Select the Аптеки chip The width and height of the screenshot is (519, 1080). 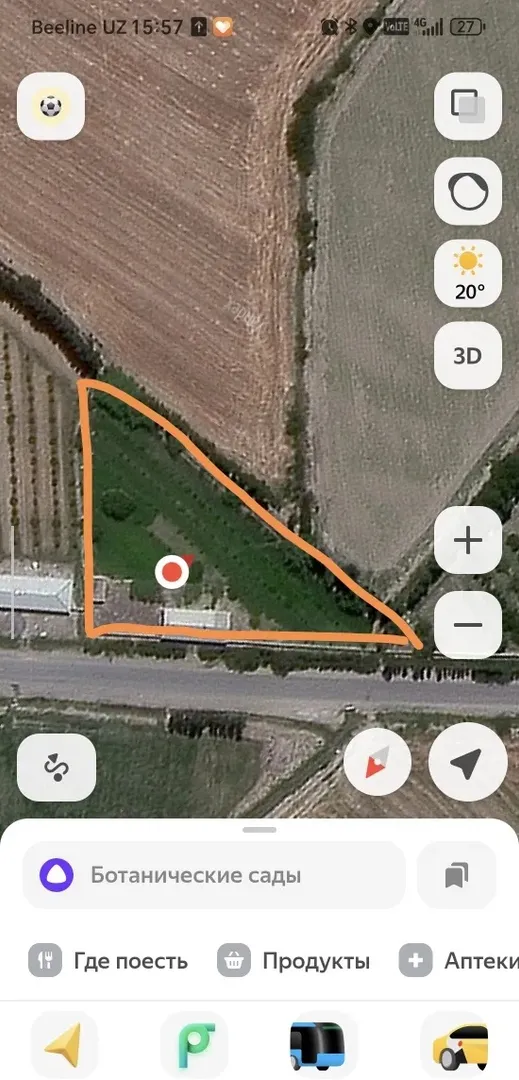[x=458, y=961]
